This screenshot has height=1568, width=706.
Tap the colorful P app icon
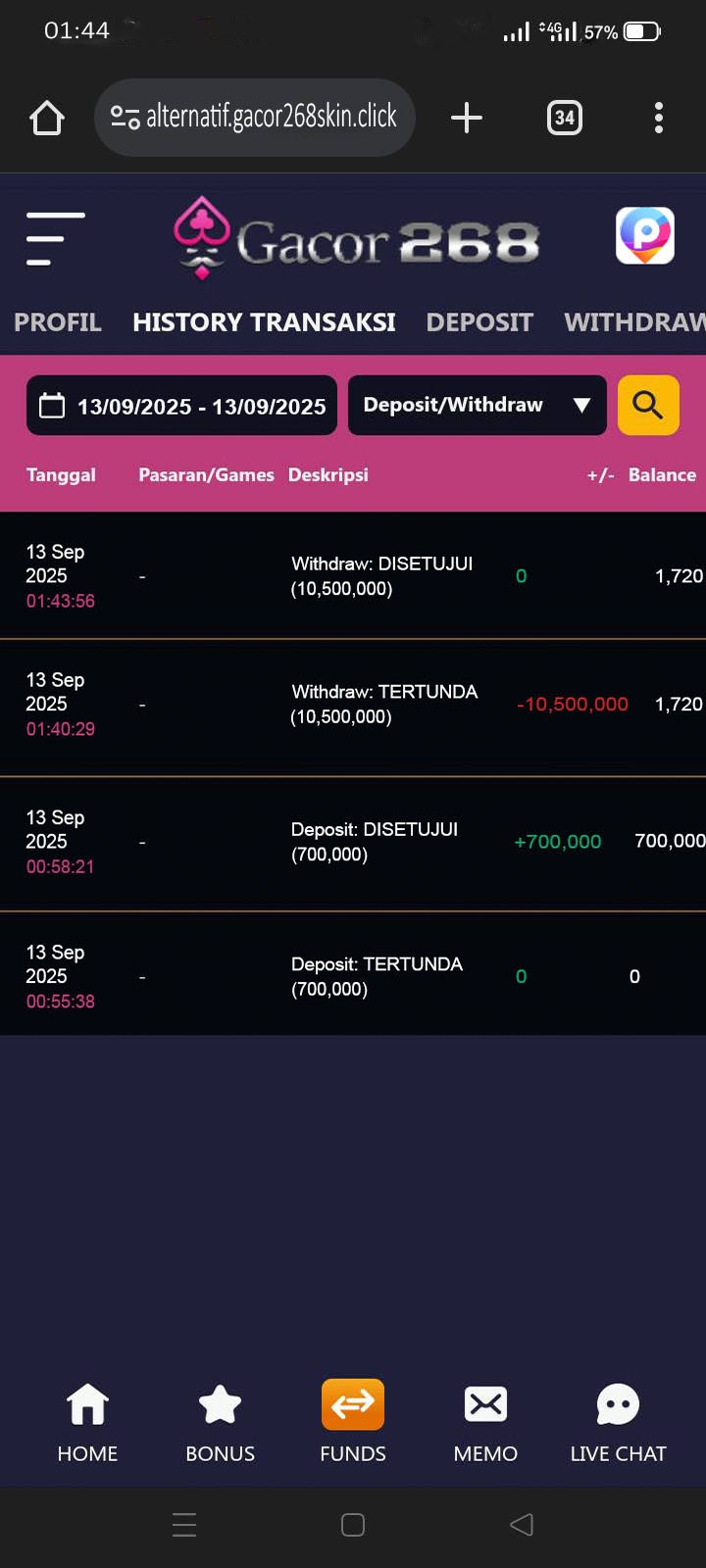click(644, 236)
